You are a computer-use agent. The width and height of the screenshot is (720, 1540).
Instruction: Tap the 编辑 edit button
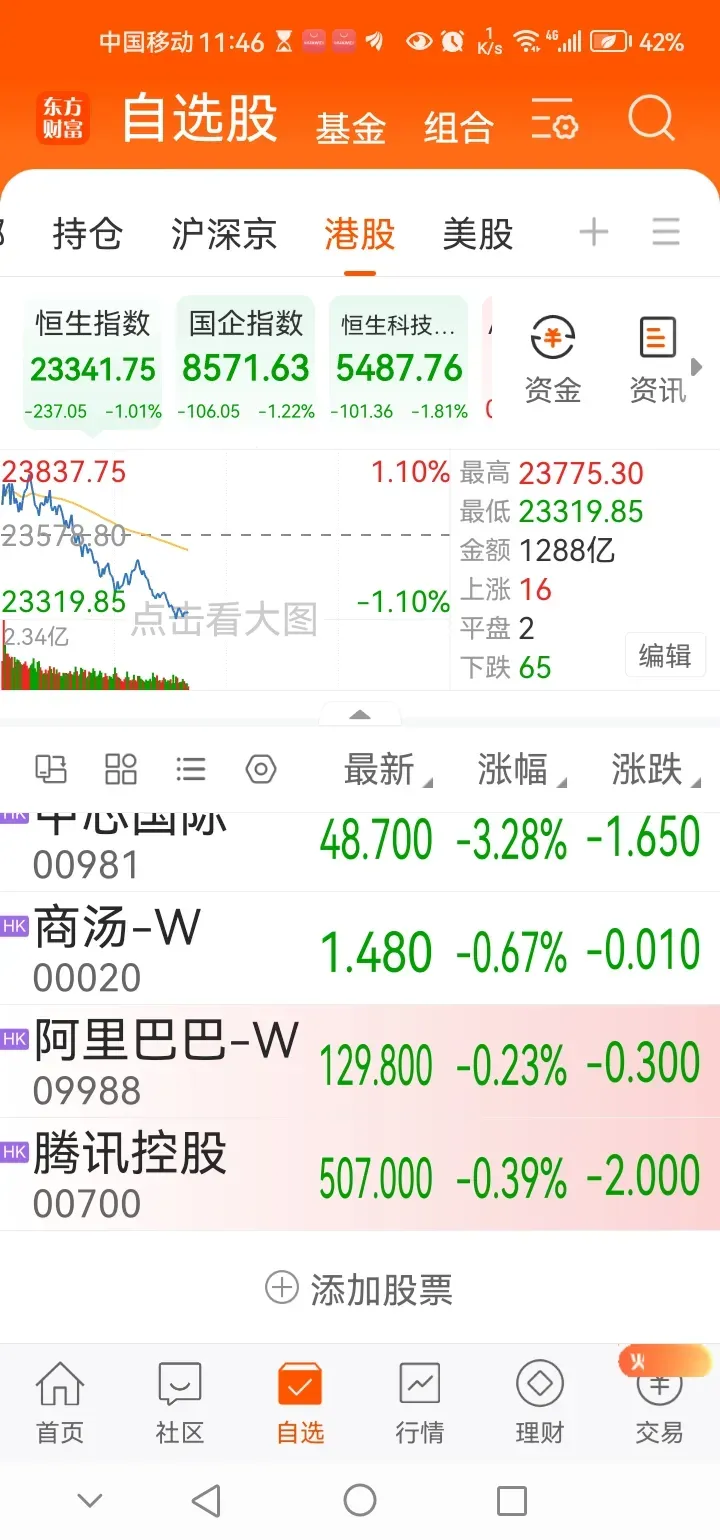(664, 655)
